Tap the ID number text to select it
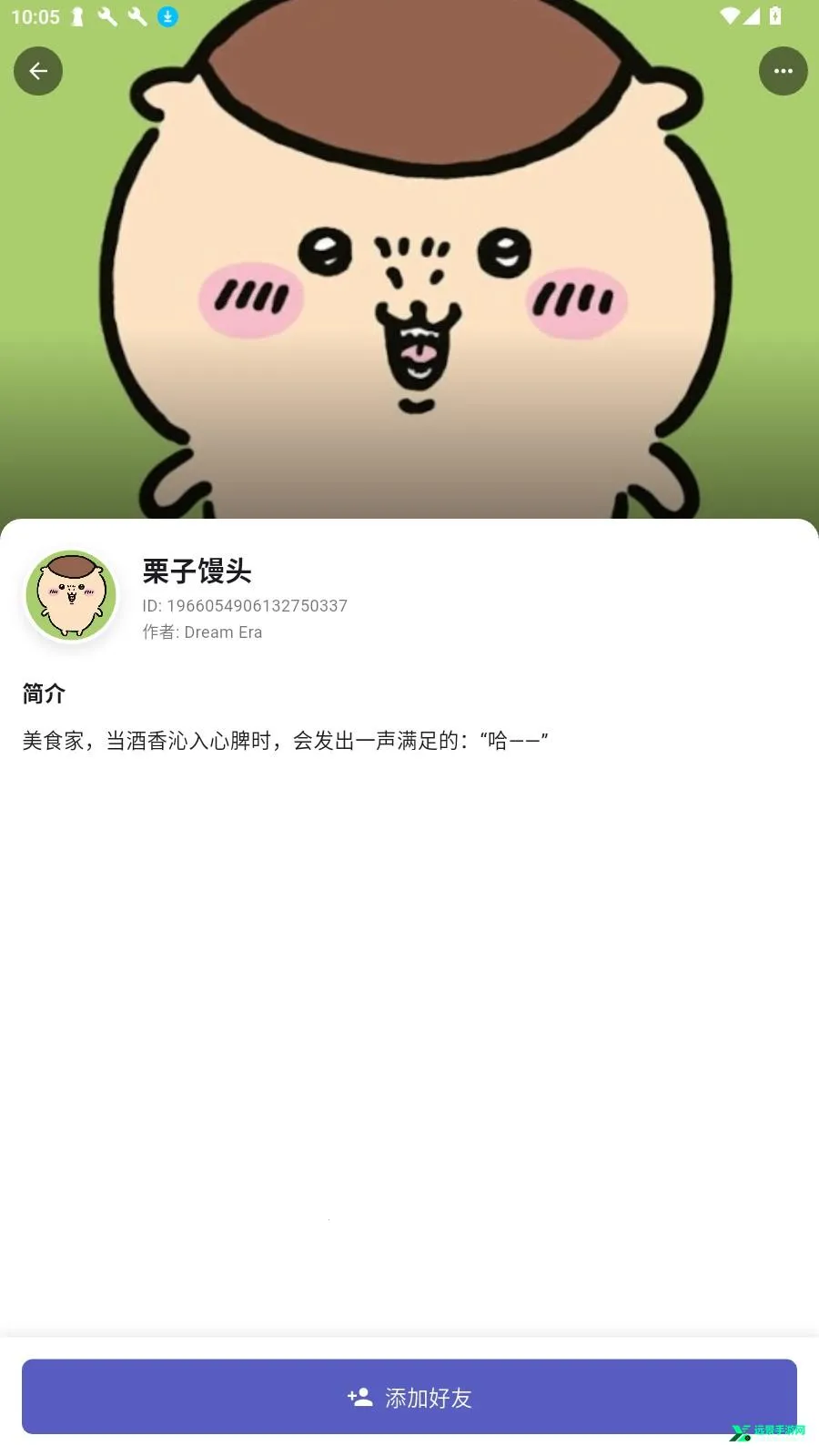 point(244,605)
